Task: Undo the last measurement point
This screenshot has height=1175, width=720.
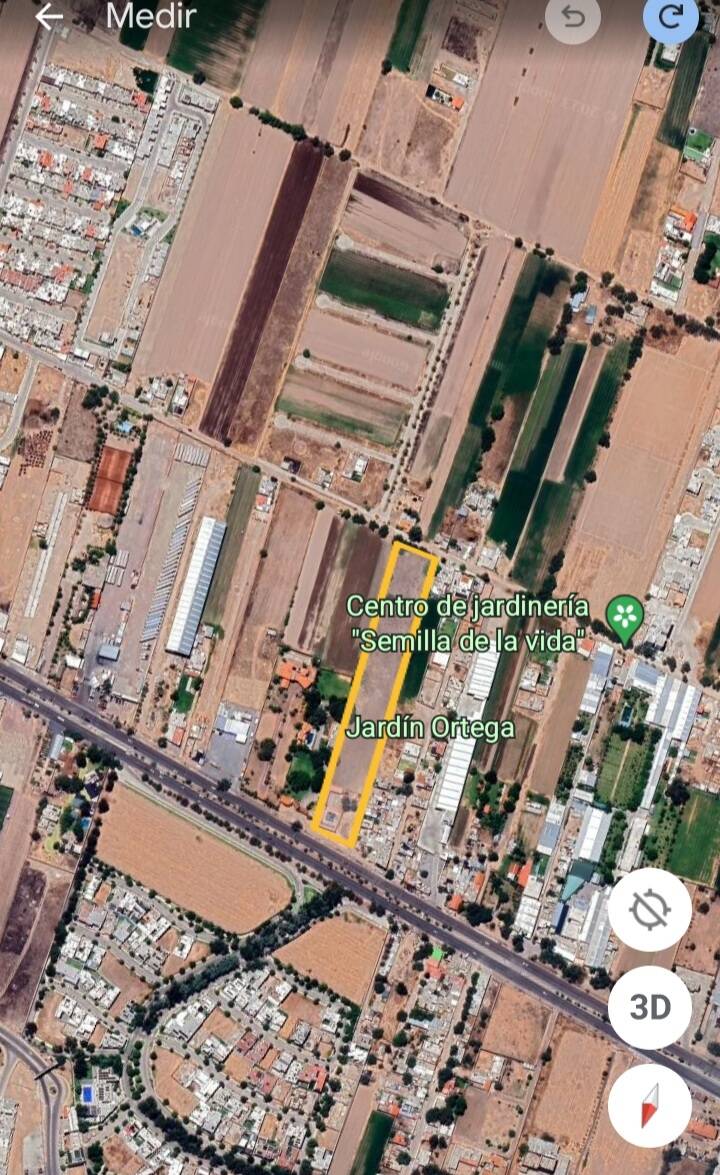Action: (x=573, y=18)
